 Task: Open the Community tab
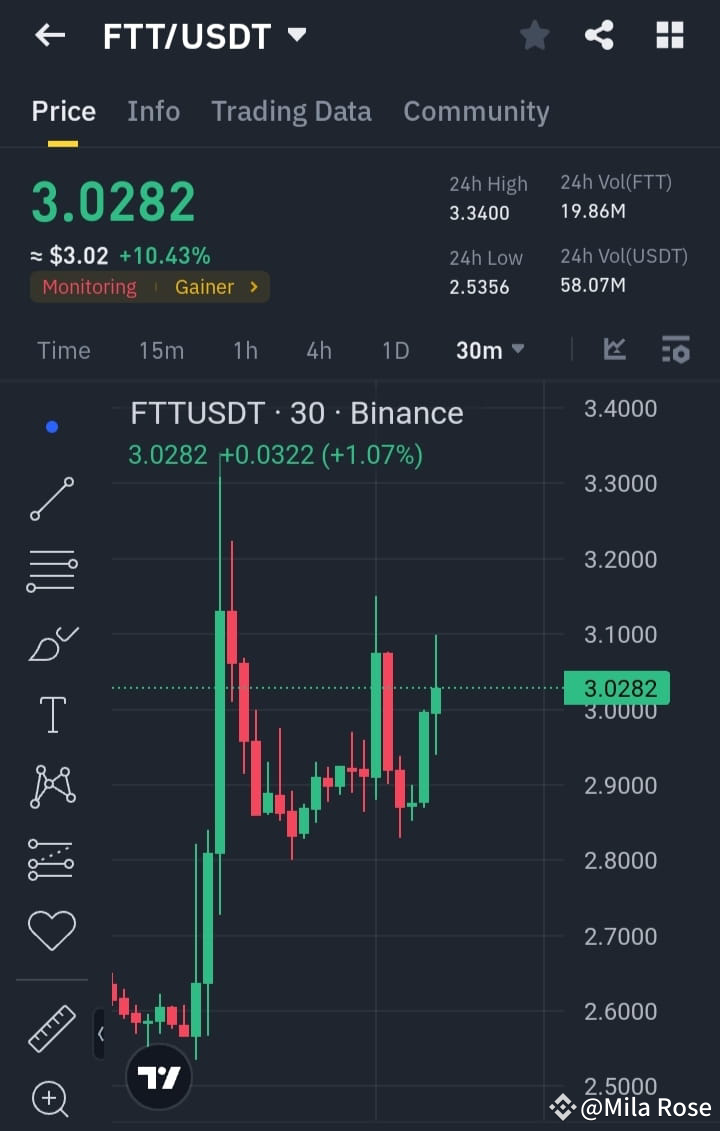476,111
